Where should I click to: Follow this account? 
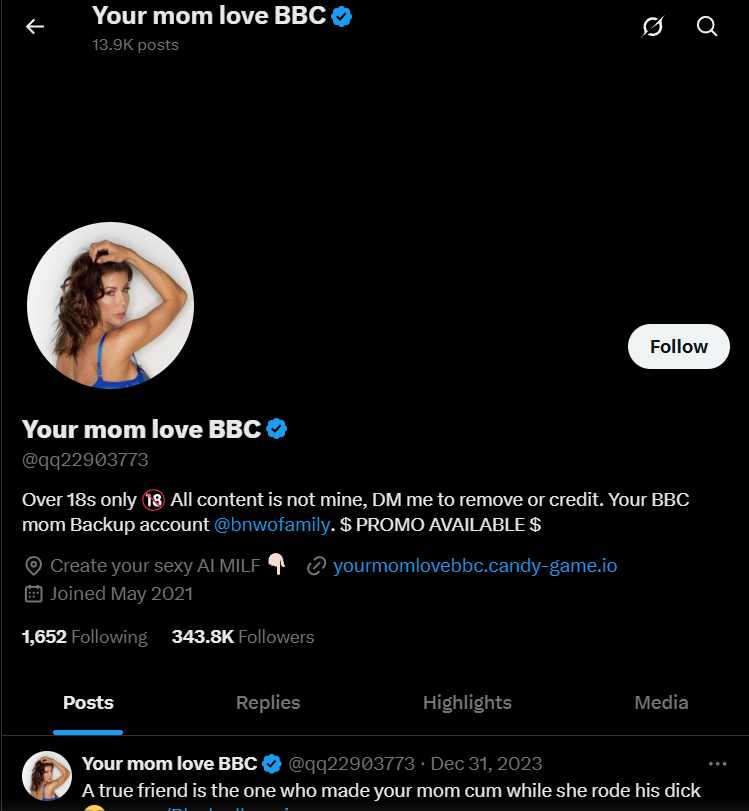coord(678,346)
